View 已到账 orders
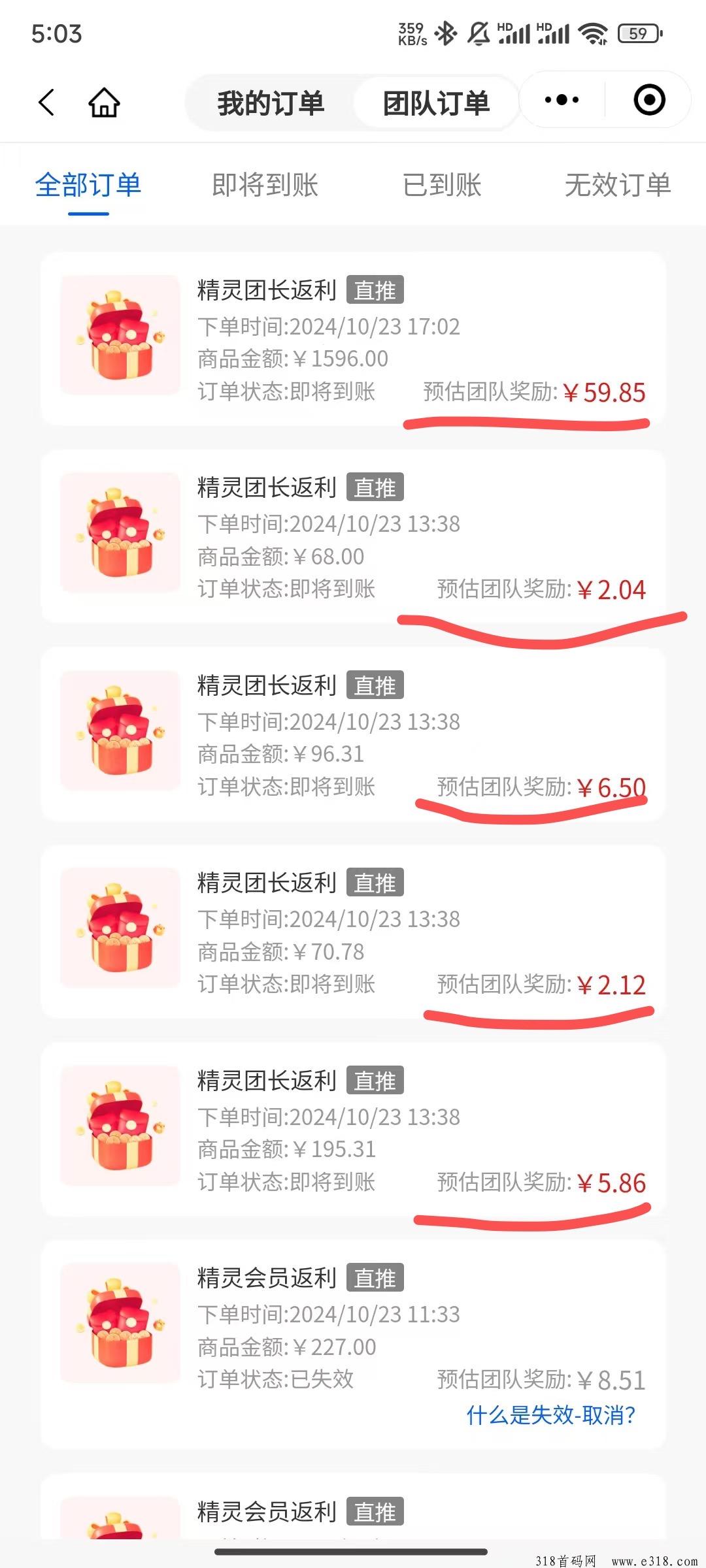This screenshot has height=1568, width=706. (442, 185)
